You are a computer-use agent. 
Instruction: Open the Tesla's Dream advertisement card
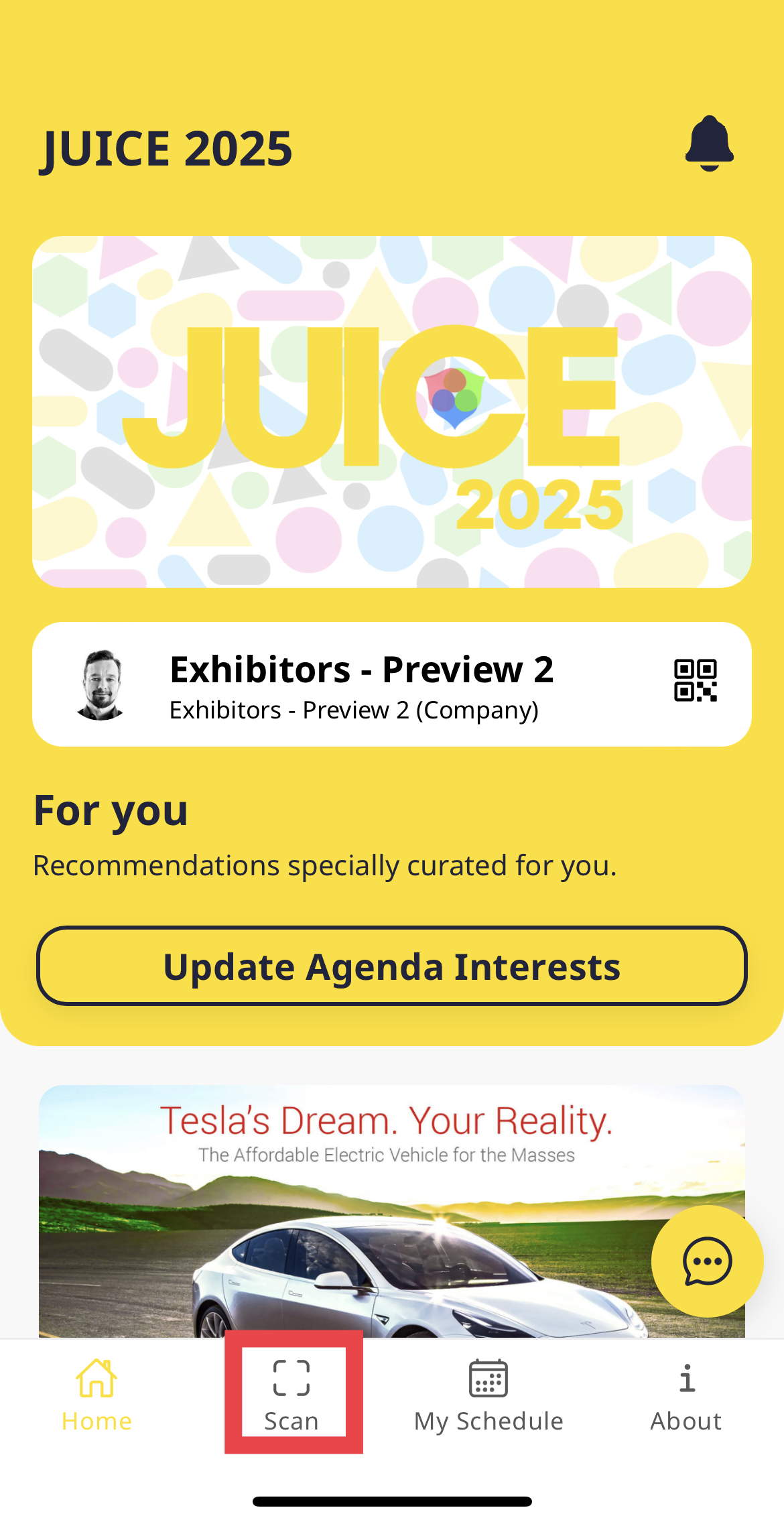(335, 1206)
